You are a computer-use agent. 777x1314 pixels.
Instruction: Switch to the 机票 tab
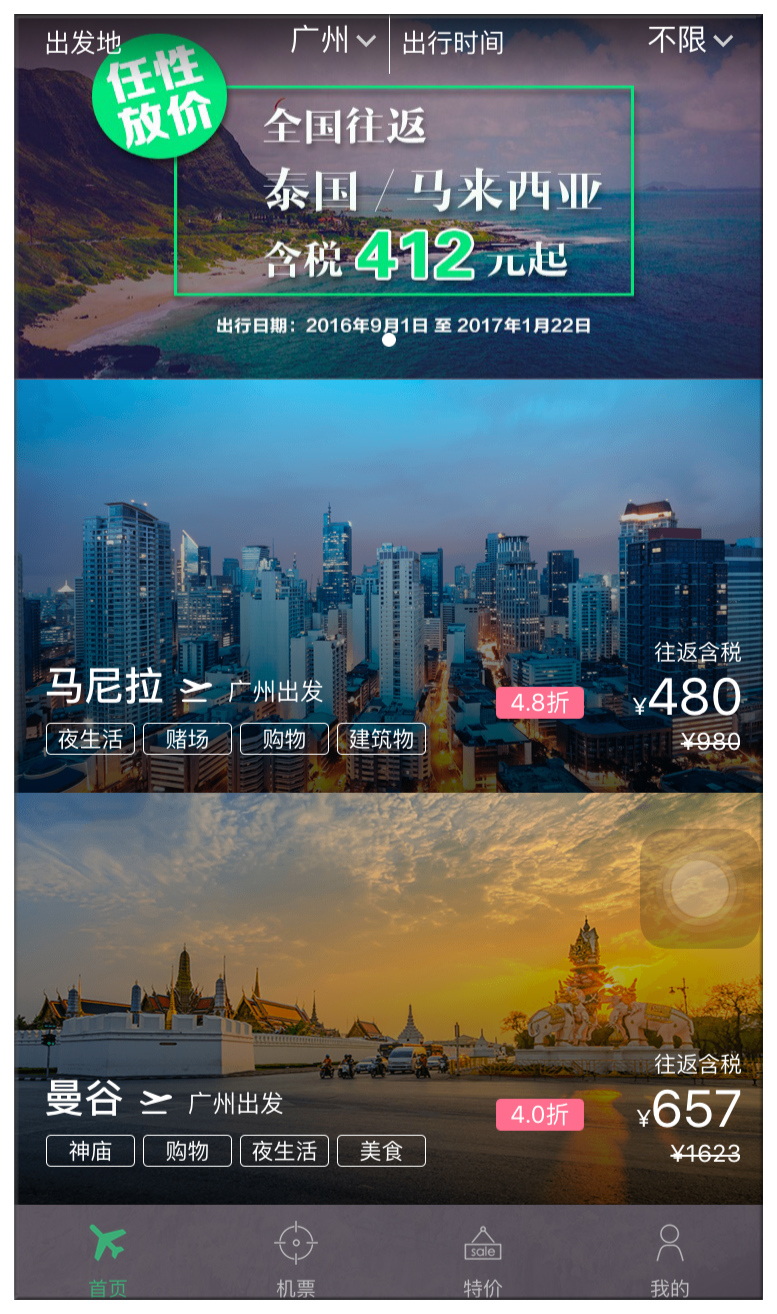(296, 1258)
